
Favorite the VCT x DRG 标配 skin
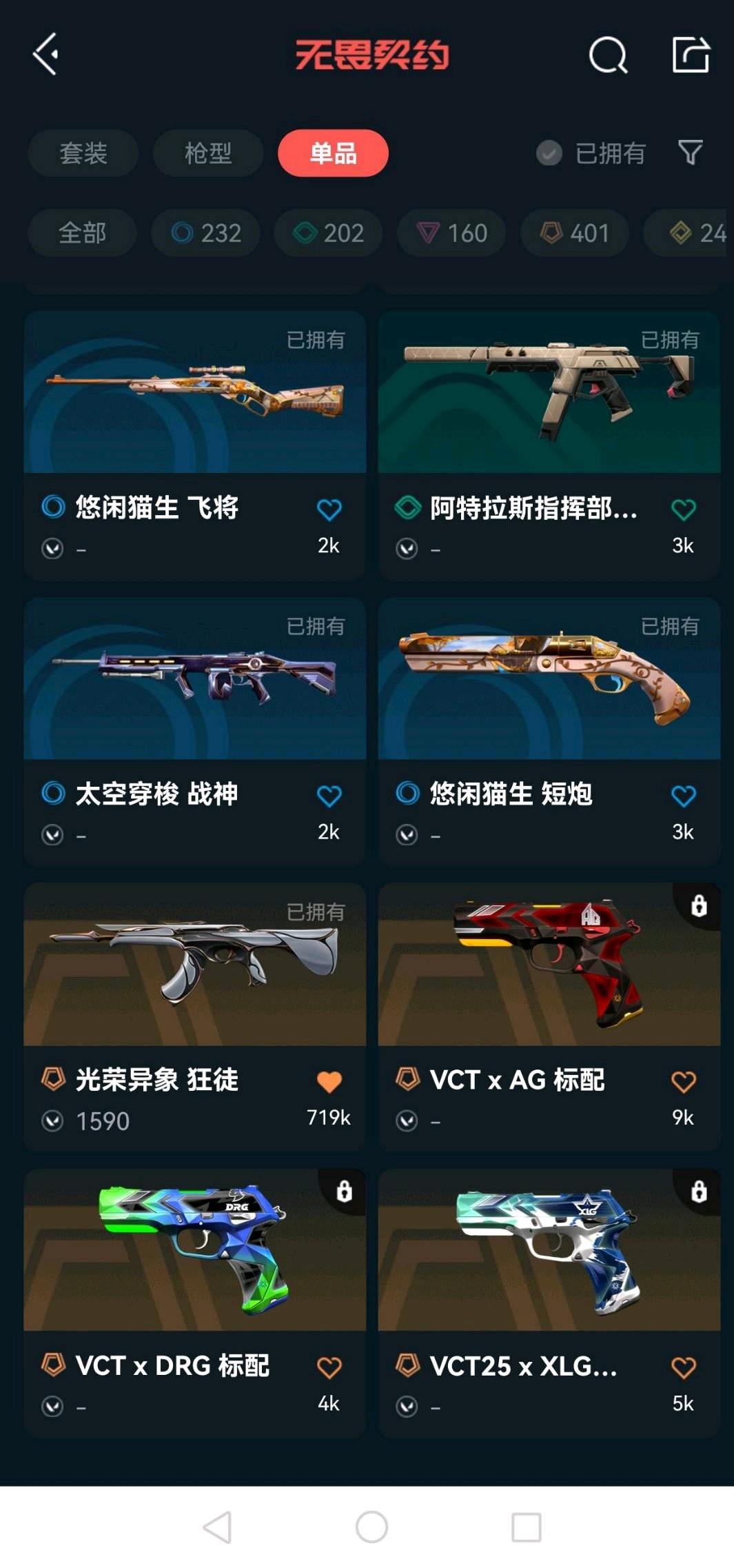(329, 1367)
